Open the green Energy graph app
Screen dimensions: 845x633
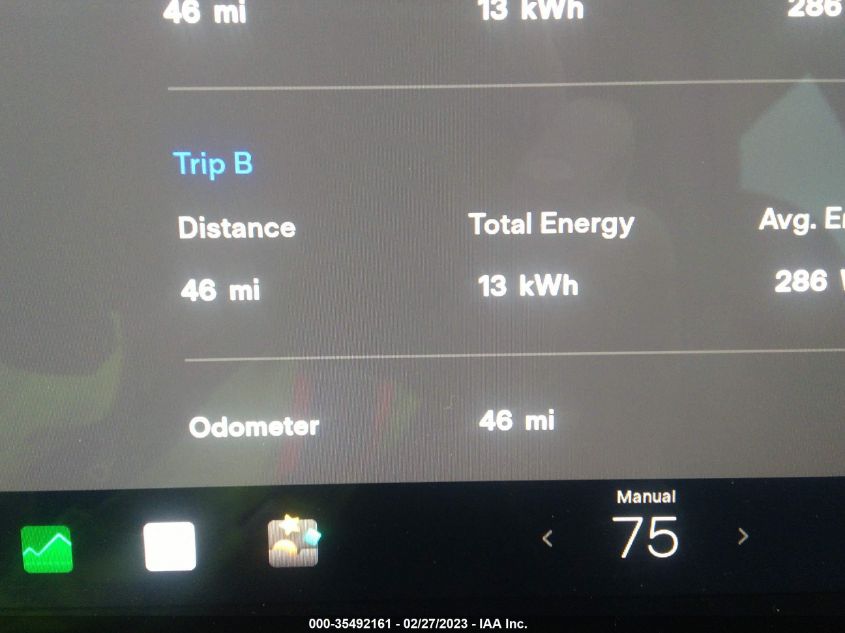point(47,548)
